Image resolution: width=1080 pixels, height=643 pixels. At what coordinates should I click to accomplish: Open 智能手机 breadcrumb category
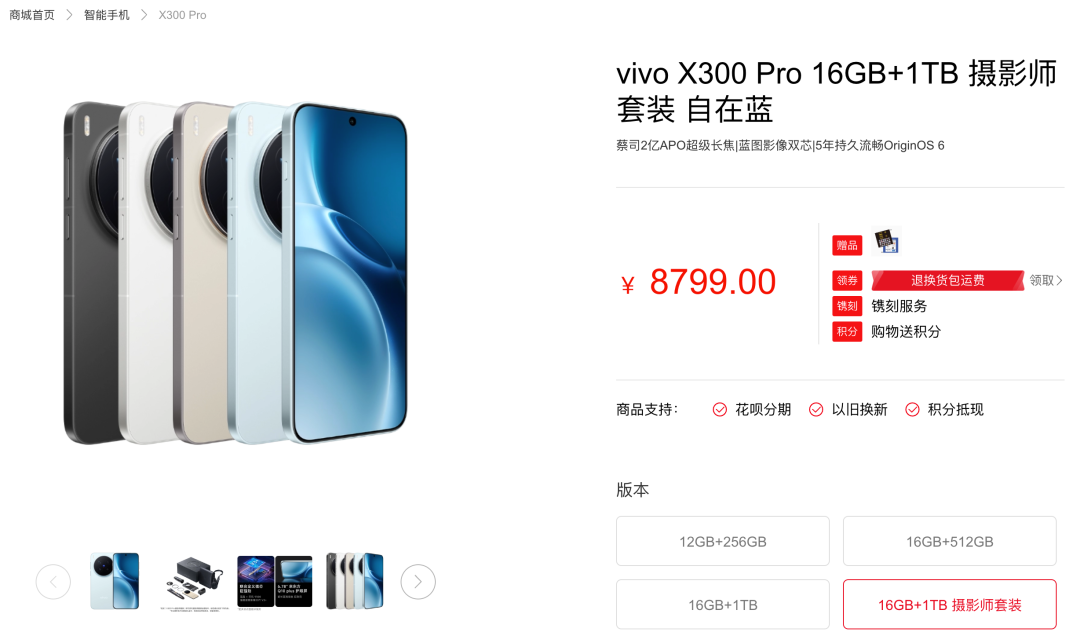point(107,15)
